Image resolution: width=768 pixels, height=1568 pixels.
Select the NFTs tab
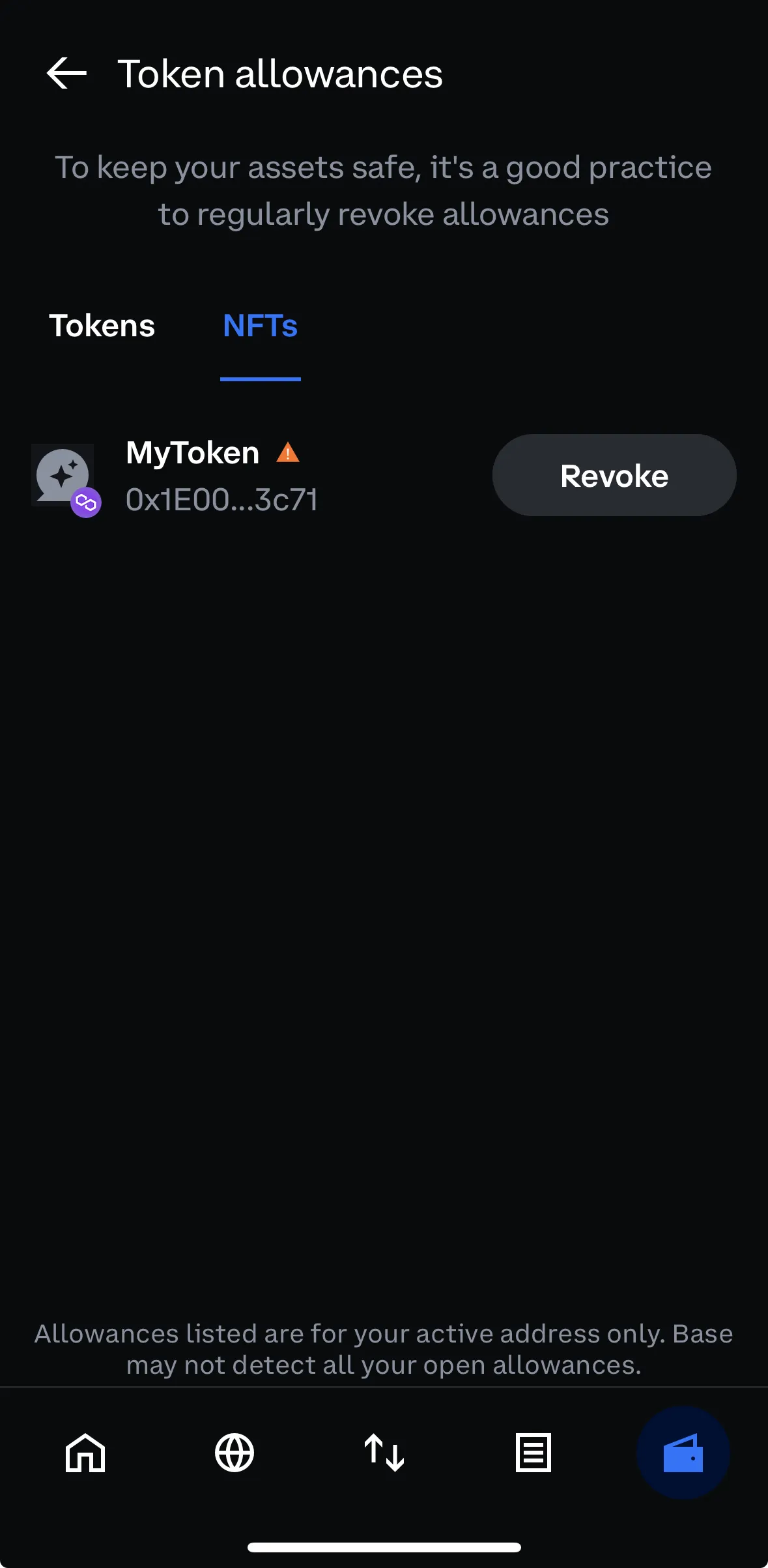point(260,326)
